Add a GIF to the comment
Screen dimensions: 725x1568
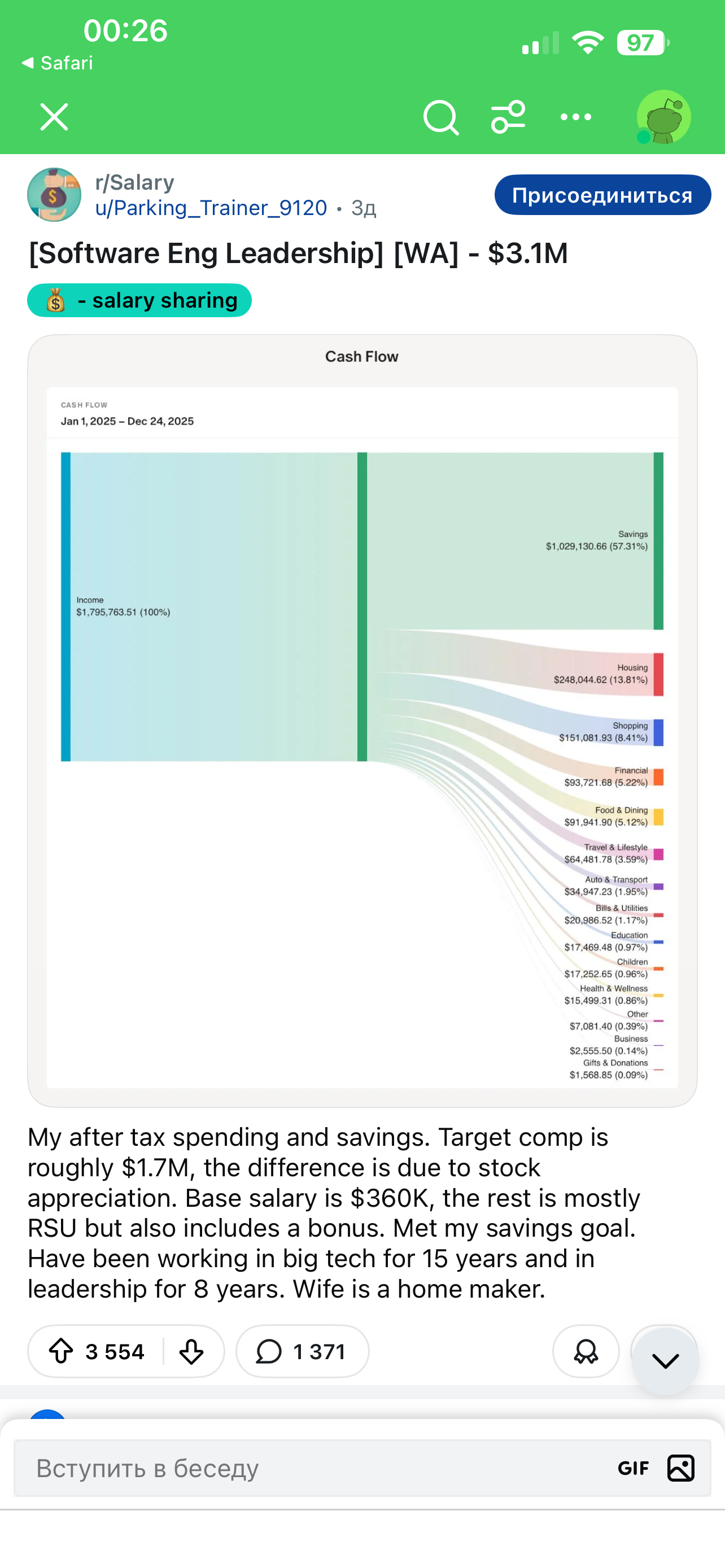coord(633,1468)
